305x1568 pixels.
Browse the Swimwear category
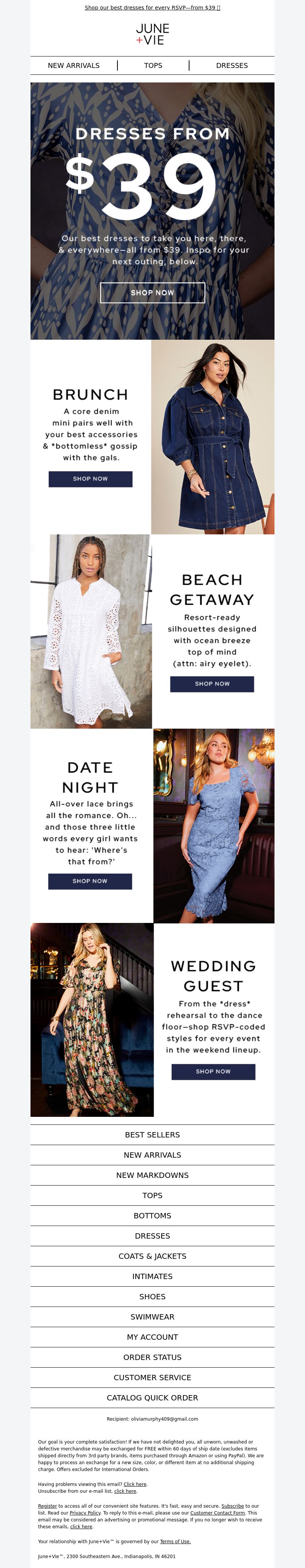(x=152, y=1316)
